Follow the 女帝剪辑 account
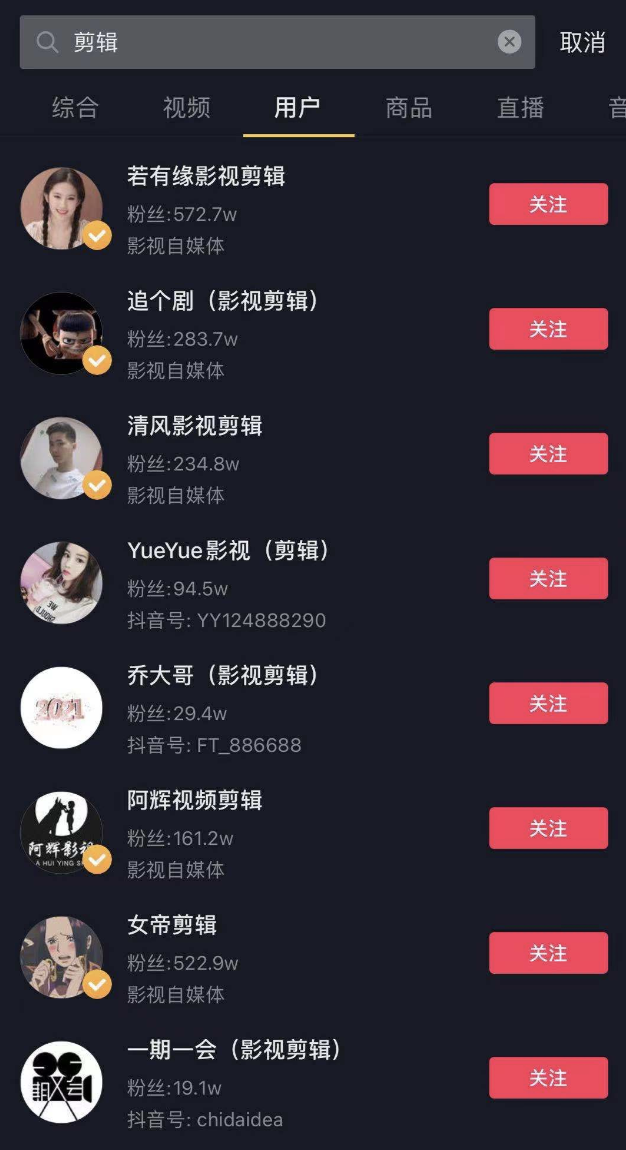 click(x=548, y=953)
